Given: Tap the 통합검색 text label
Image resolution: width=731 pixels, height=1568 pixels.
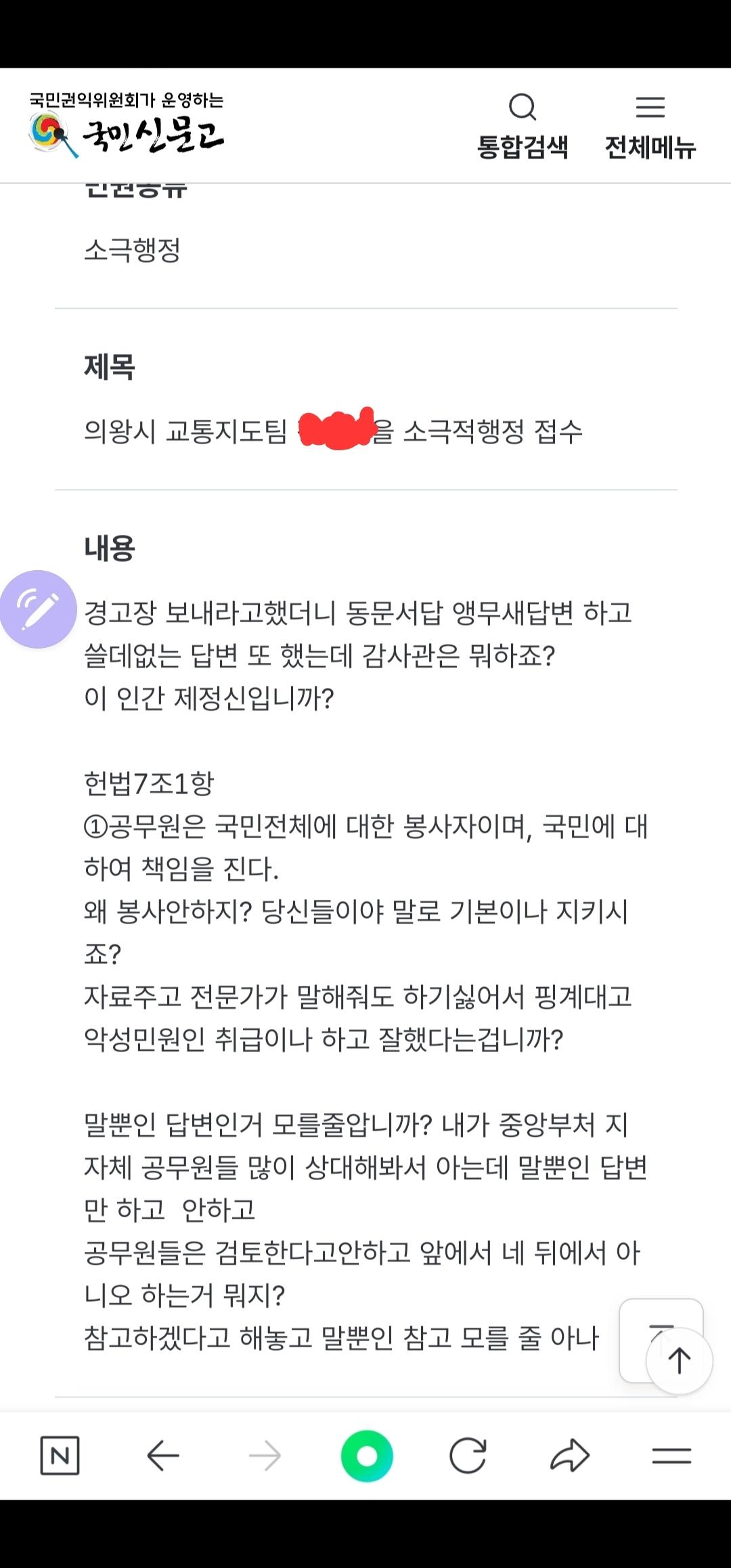Looking at the screenshot, I should (x=521, y=146).
